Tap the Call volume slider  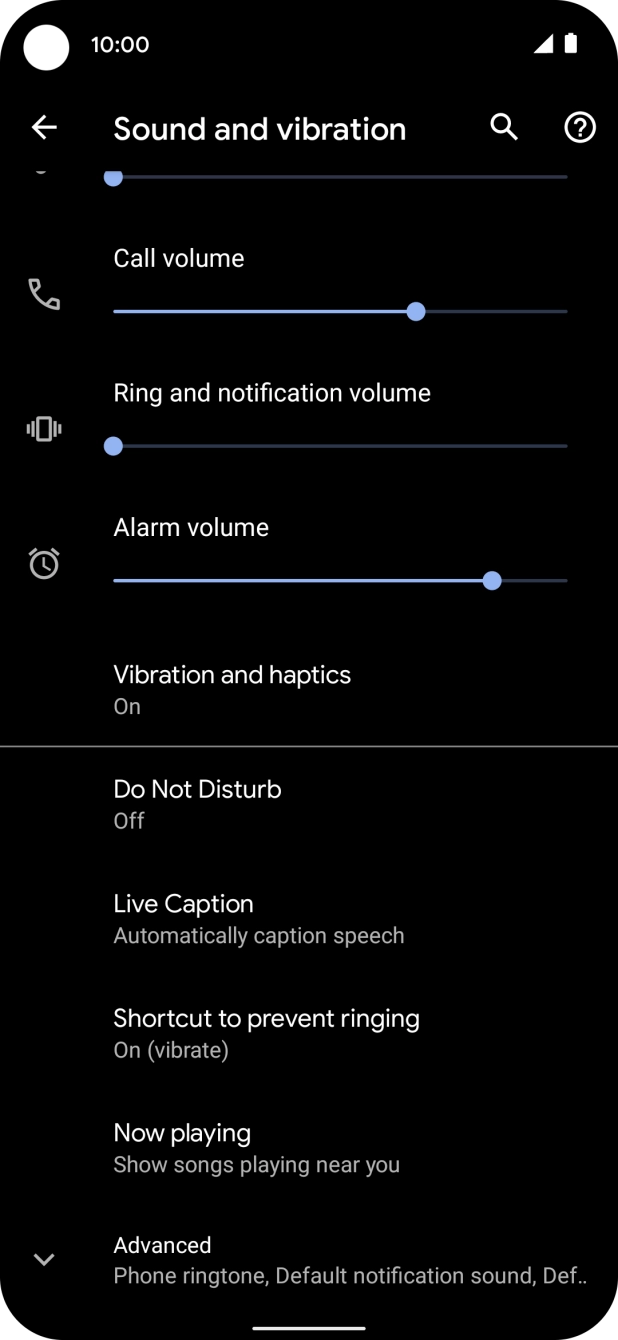pyautogui.click(x=340, y=312)
